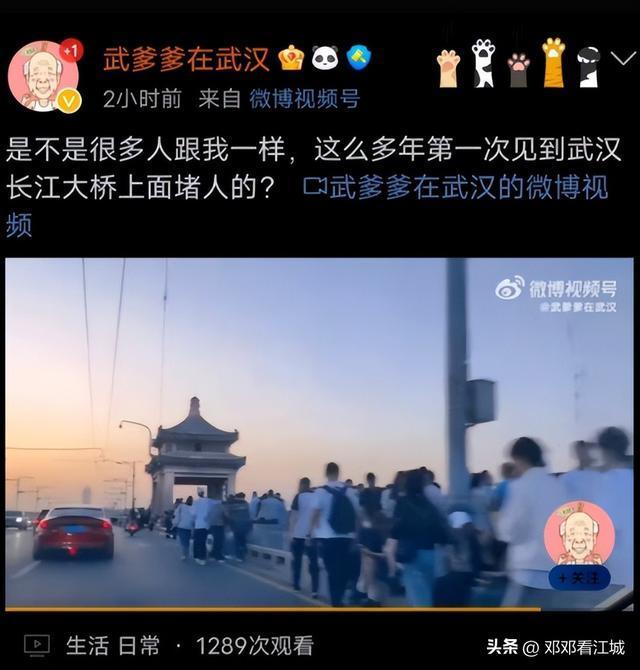Open the 武爹爹在武汉的微博视频 link
This screenshot has height=670, width=640.
456,188
